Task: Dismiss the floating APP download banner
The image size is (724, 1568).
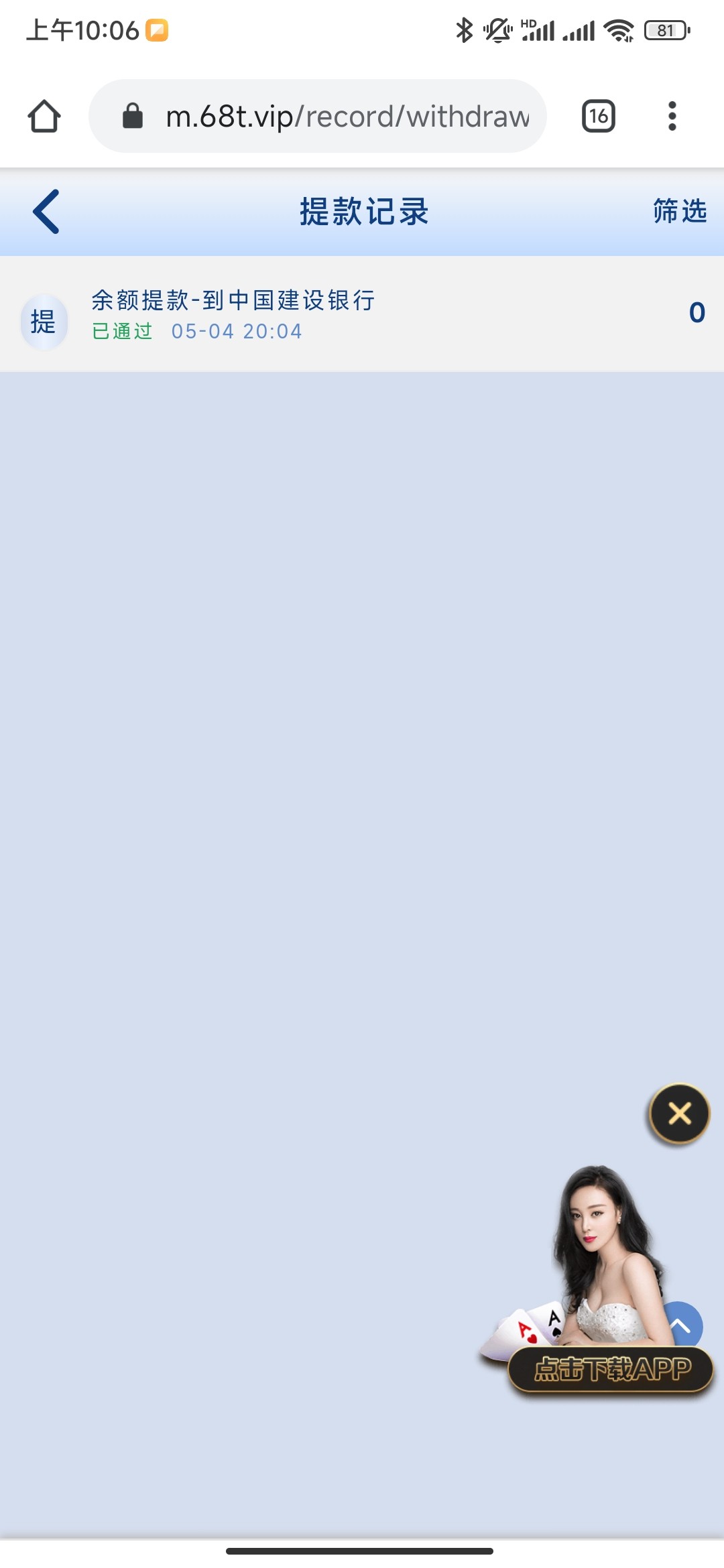Action: [x=679, y=1114]
